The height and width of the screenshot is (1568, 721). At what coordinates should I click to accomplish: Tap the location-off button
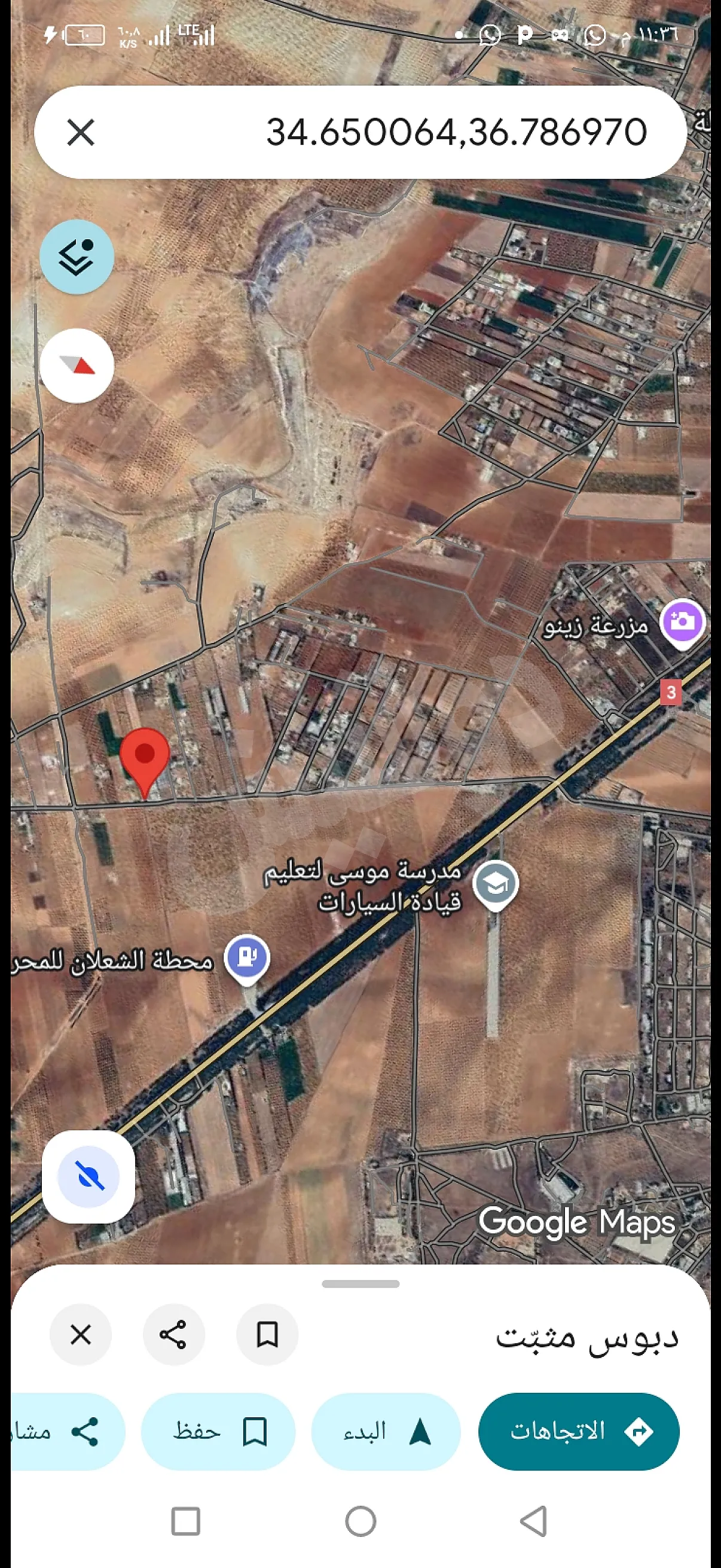(x=89, y=1177)
